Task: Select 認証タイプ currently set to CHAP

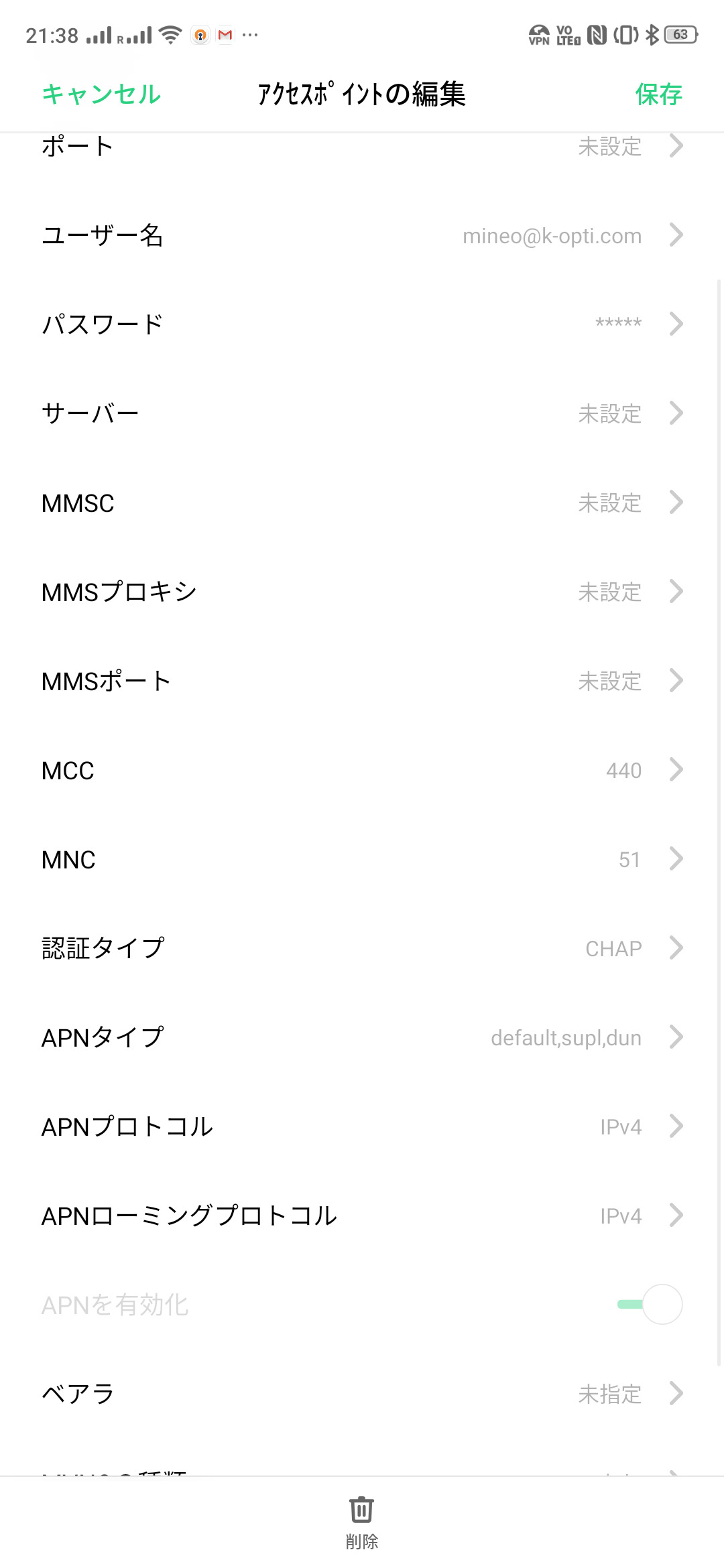Action: (x=362, y=948)
